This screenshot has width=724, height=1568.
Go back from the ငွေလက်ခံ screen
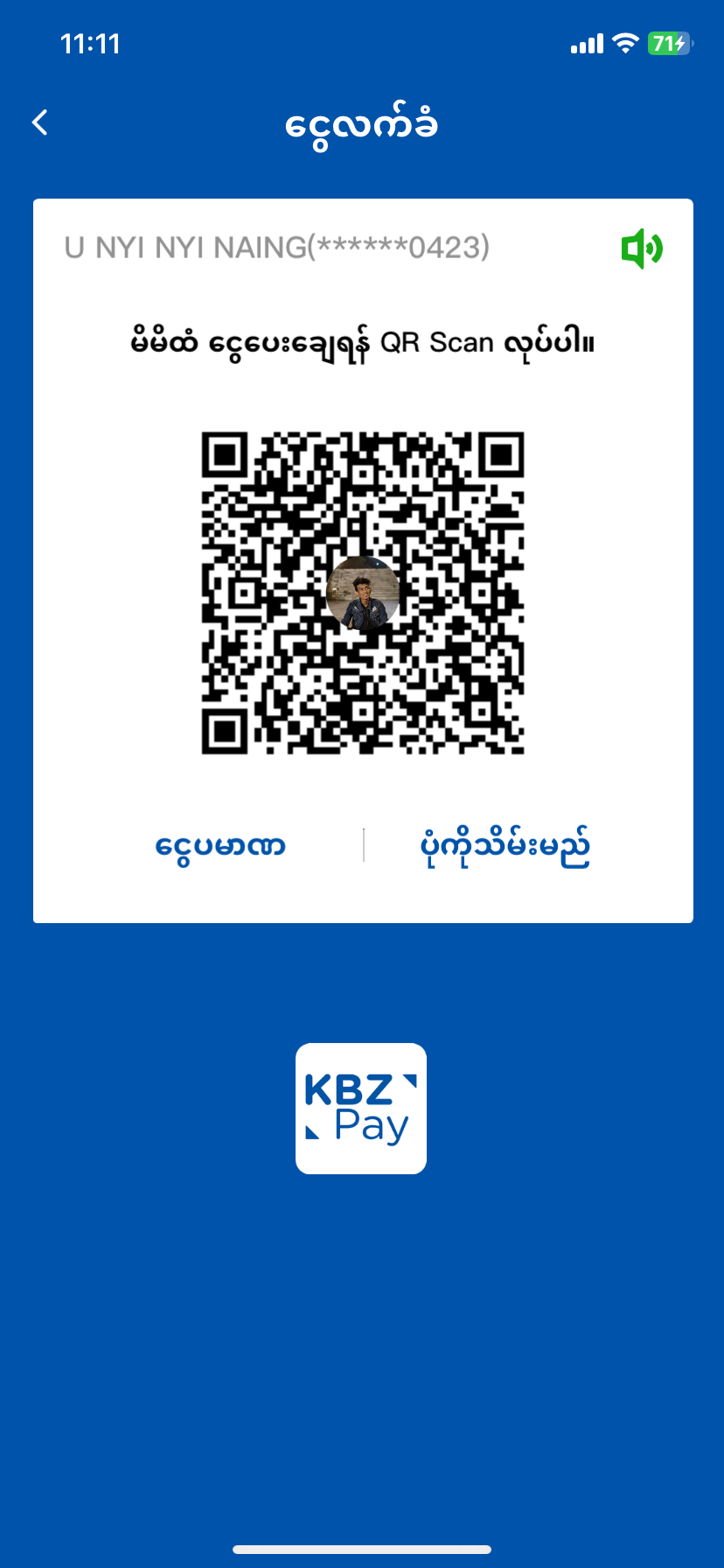coord(40,122)
